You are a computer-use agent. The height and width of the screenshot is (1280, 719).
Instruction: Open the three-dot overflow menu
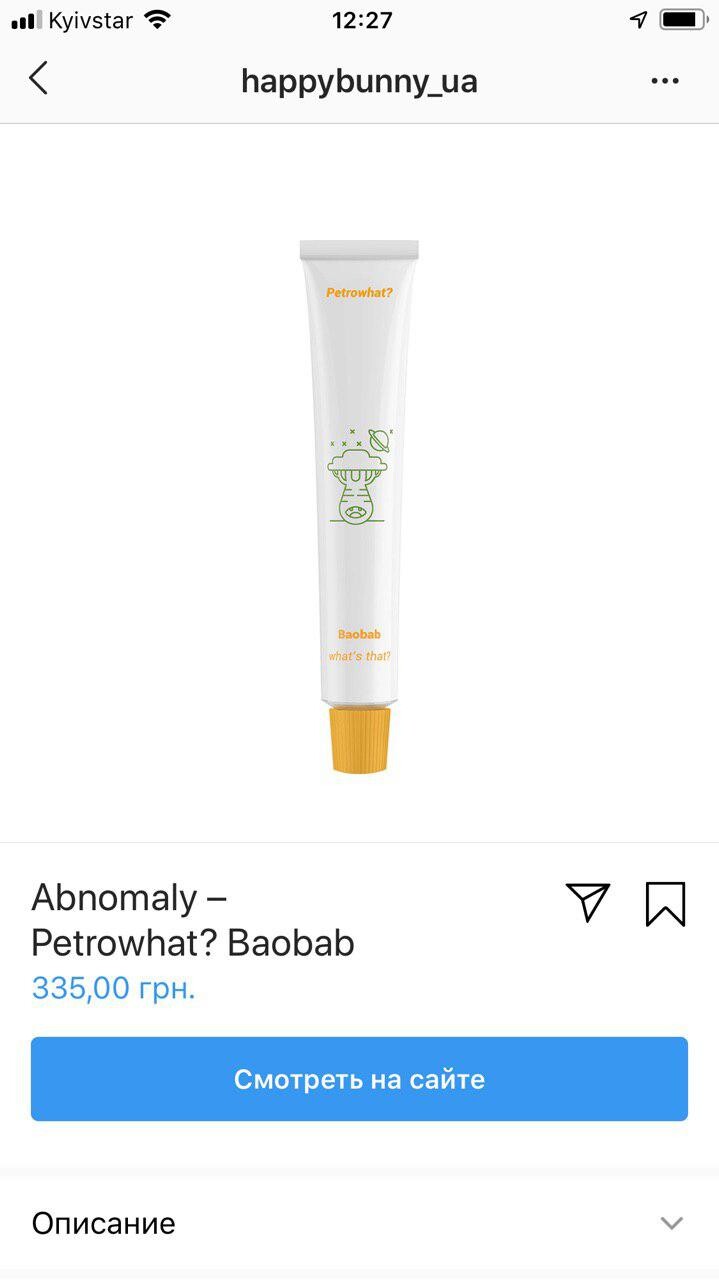click(x=665, y=81)
